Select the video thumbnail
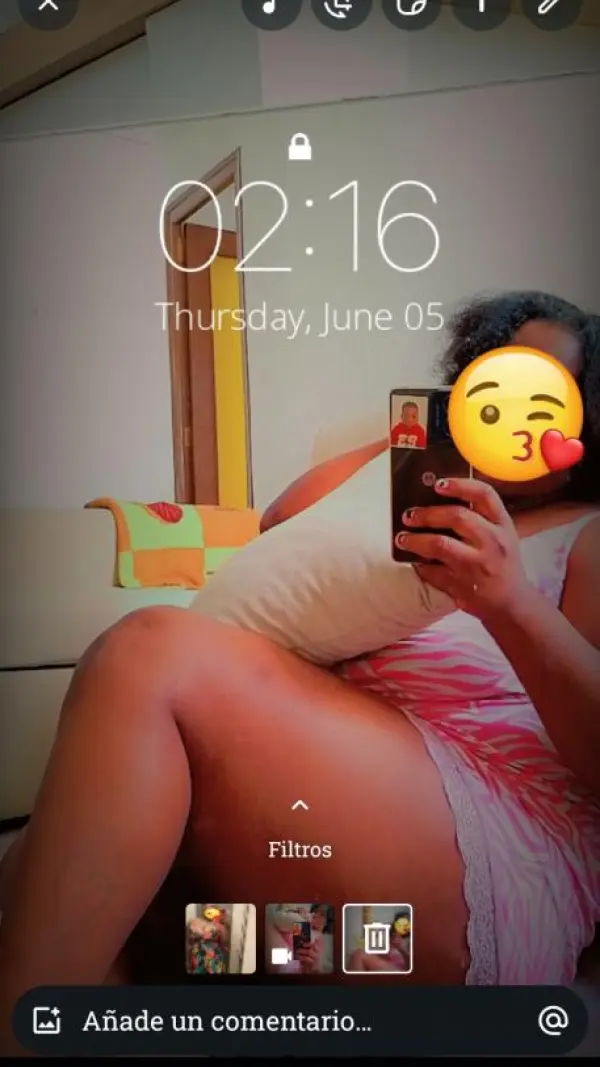 click(300, 938)
